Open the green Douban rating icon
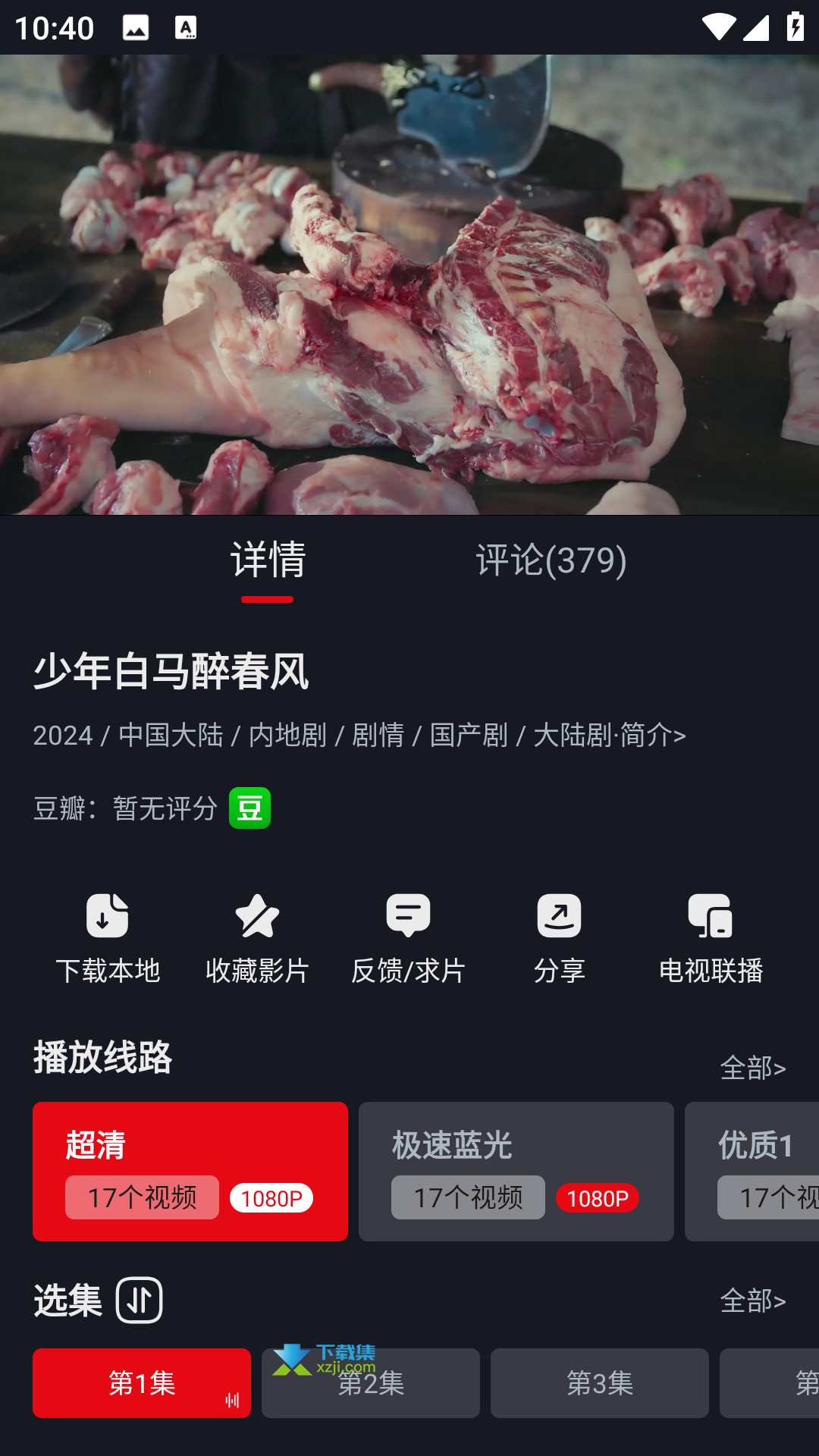Image resolution: width=819 pixels, height=1456 pixels. click(x=250, y=808)
